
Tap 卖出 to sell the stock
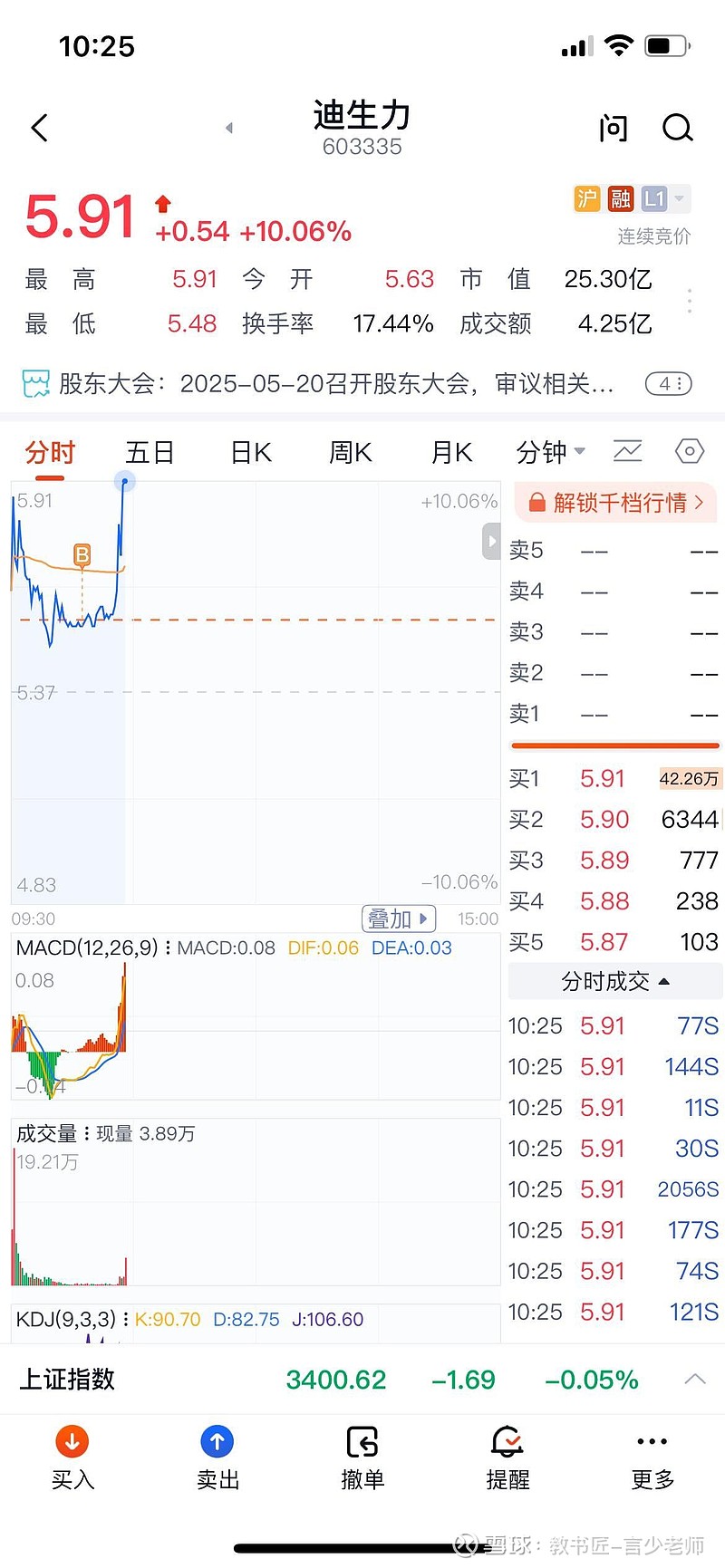[x=217, y=1458]
